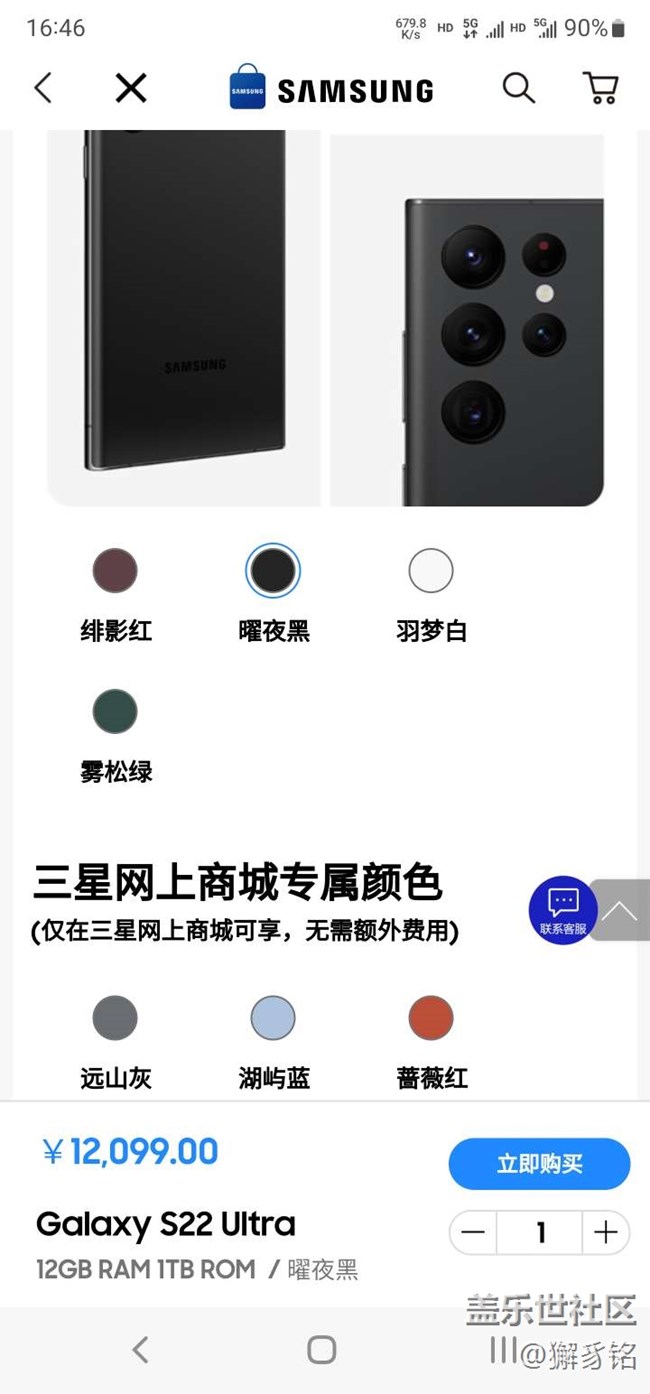Pick the 雾松绿 color

coord(115,712)
